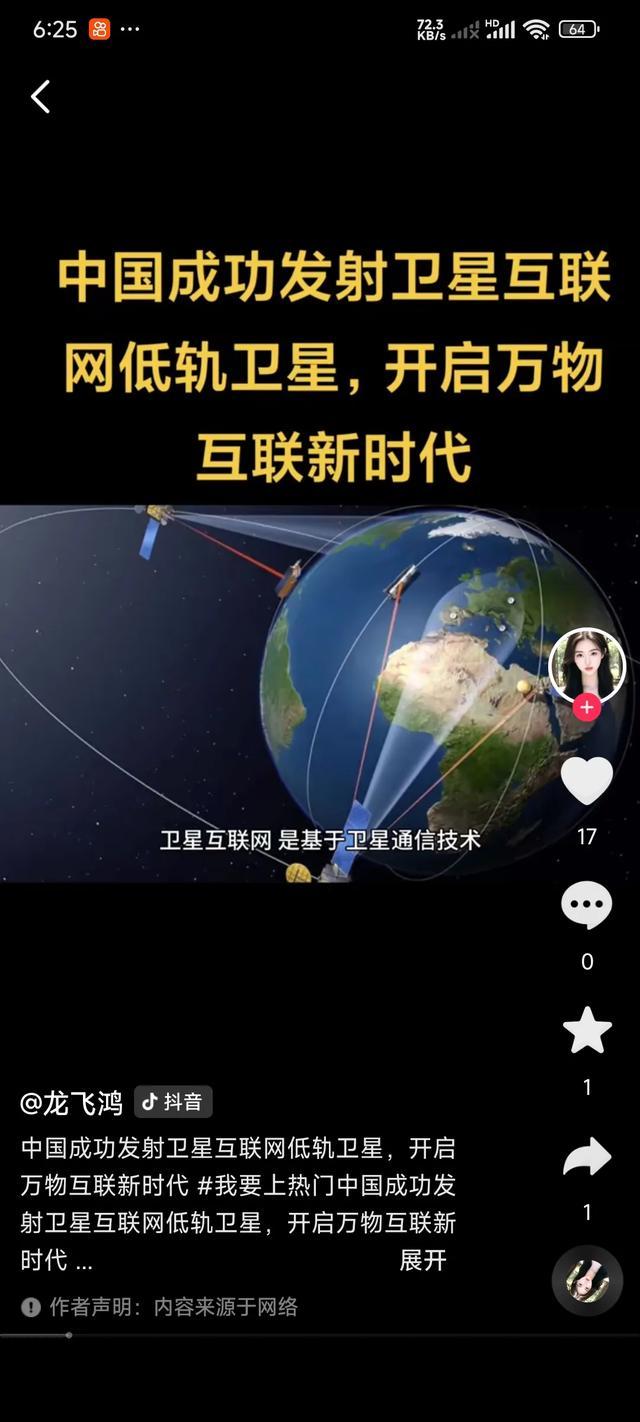Open the author's profile avatar
The width and height of the screenshot is (640, 1422).
click(587, 664)
